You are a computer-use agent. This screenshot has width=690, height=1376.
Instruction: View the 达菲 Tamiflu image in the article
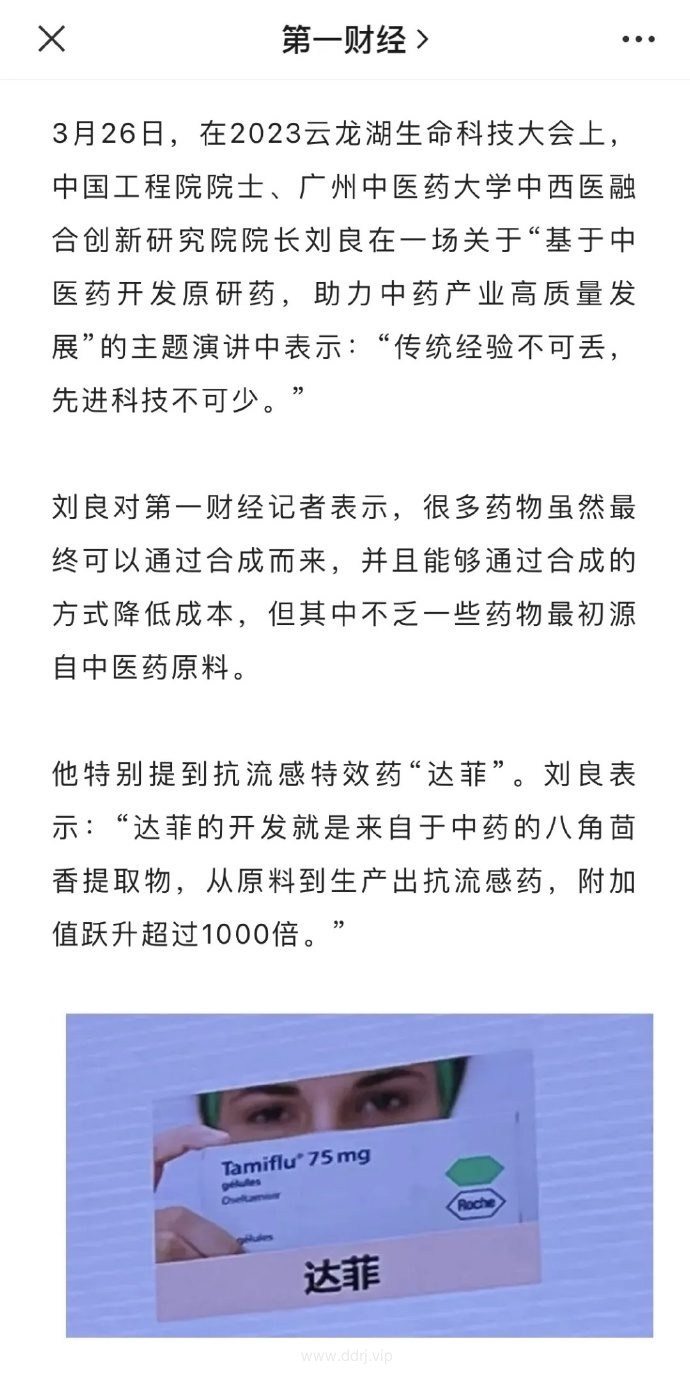(359, 1174)
